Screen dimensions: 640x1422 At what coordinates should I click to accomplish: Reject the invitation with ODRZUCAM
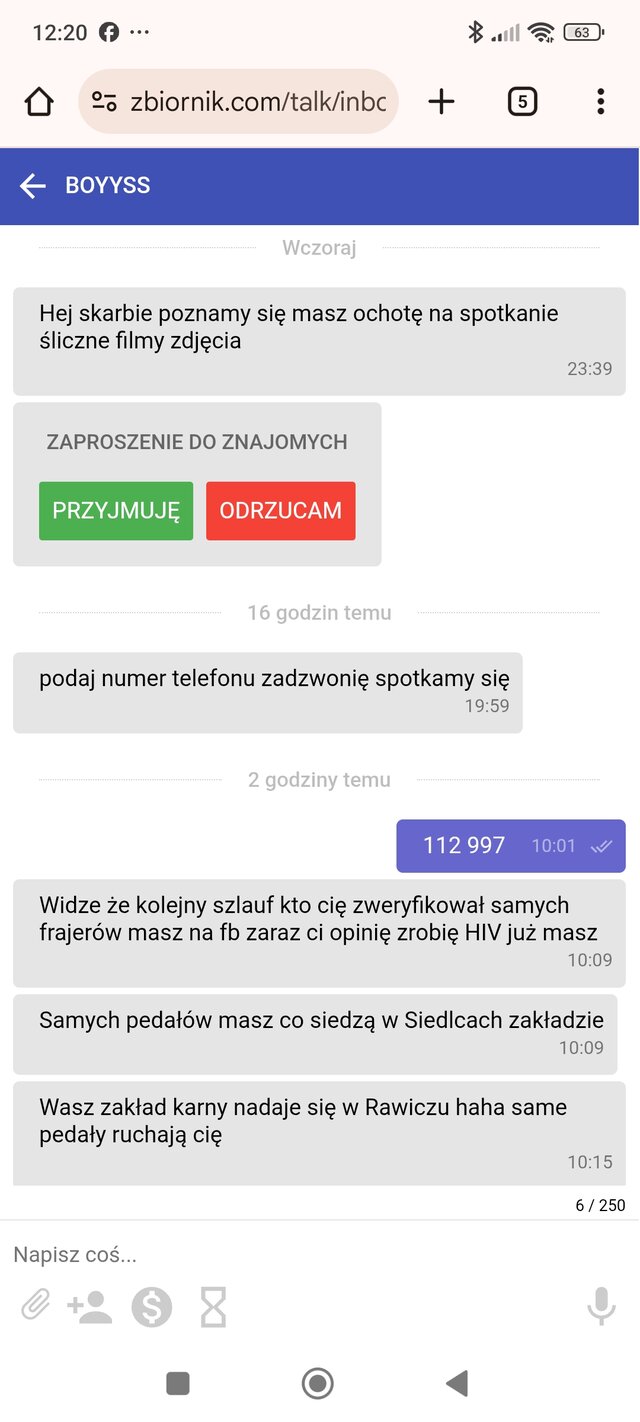(x=281, y=510)
